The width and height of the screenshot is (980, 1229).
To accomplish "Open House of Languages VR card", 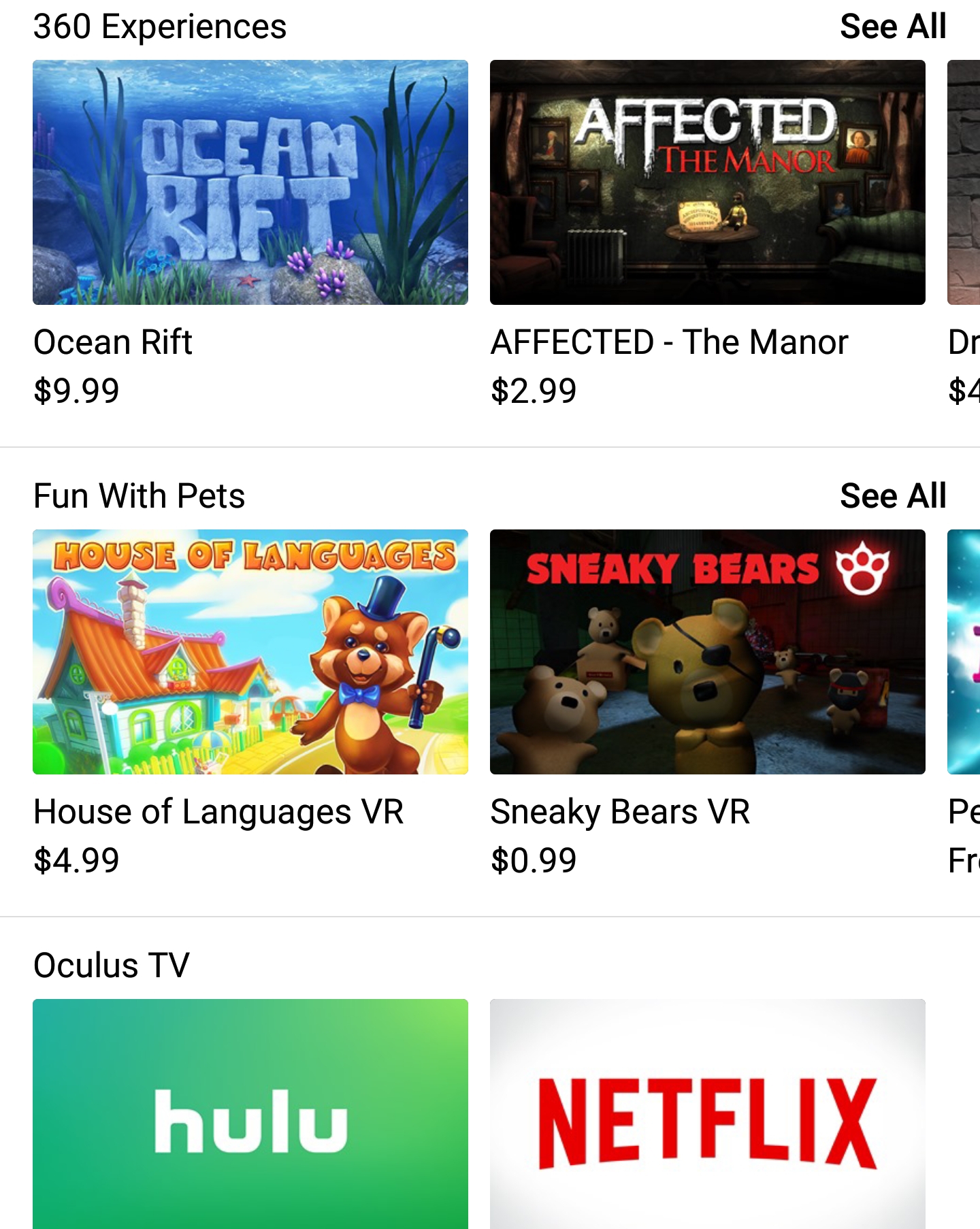I will [x=250, y=652].
